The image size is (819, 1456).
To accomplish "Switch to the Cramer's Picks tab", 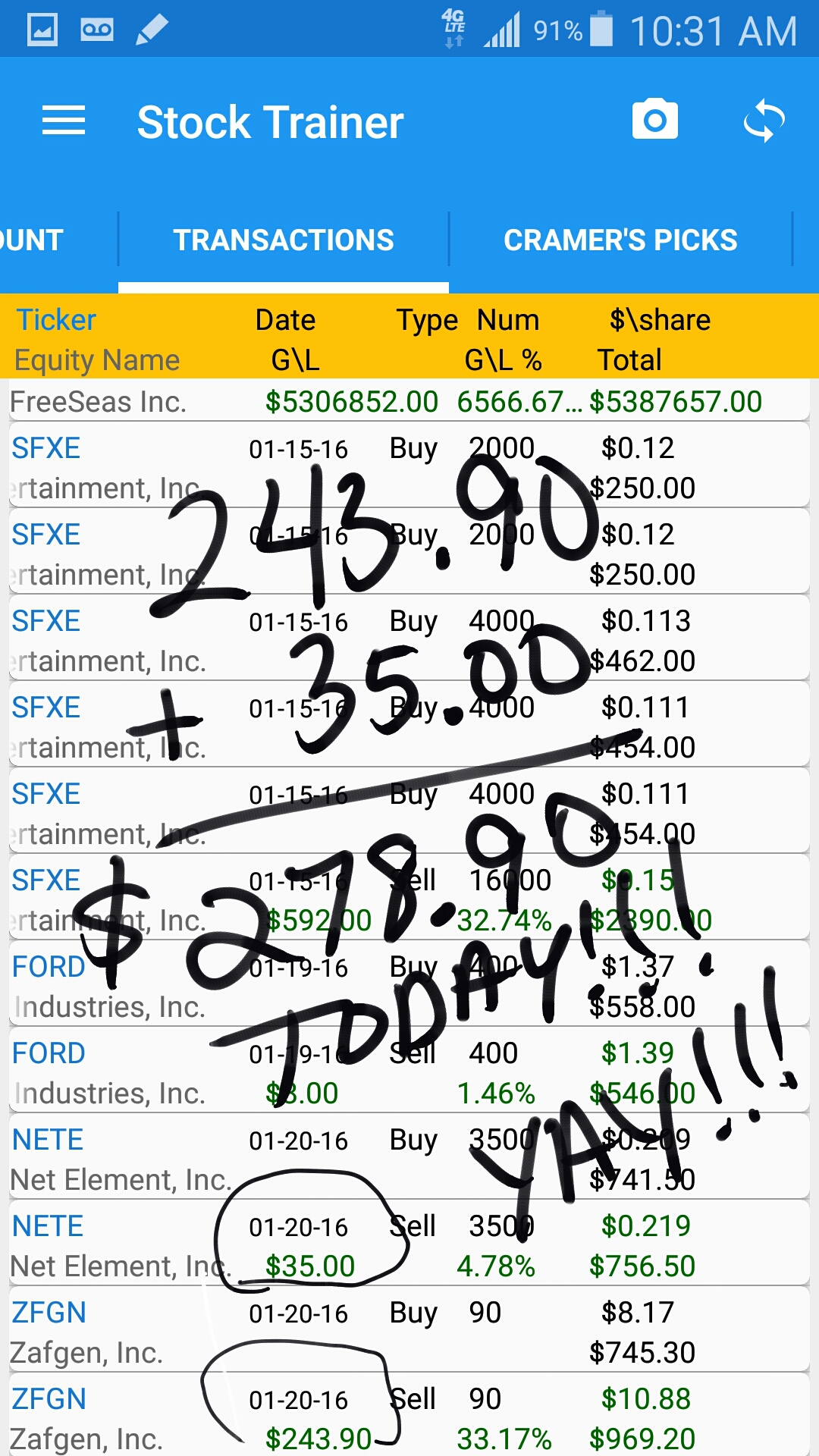I will [620, 240].
